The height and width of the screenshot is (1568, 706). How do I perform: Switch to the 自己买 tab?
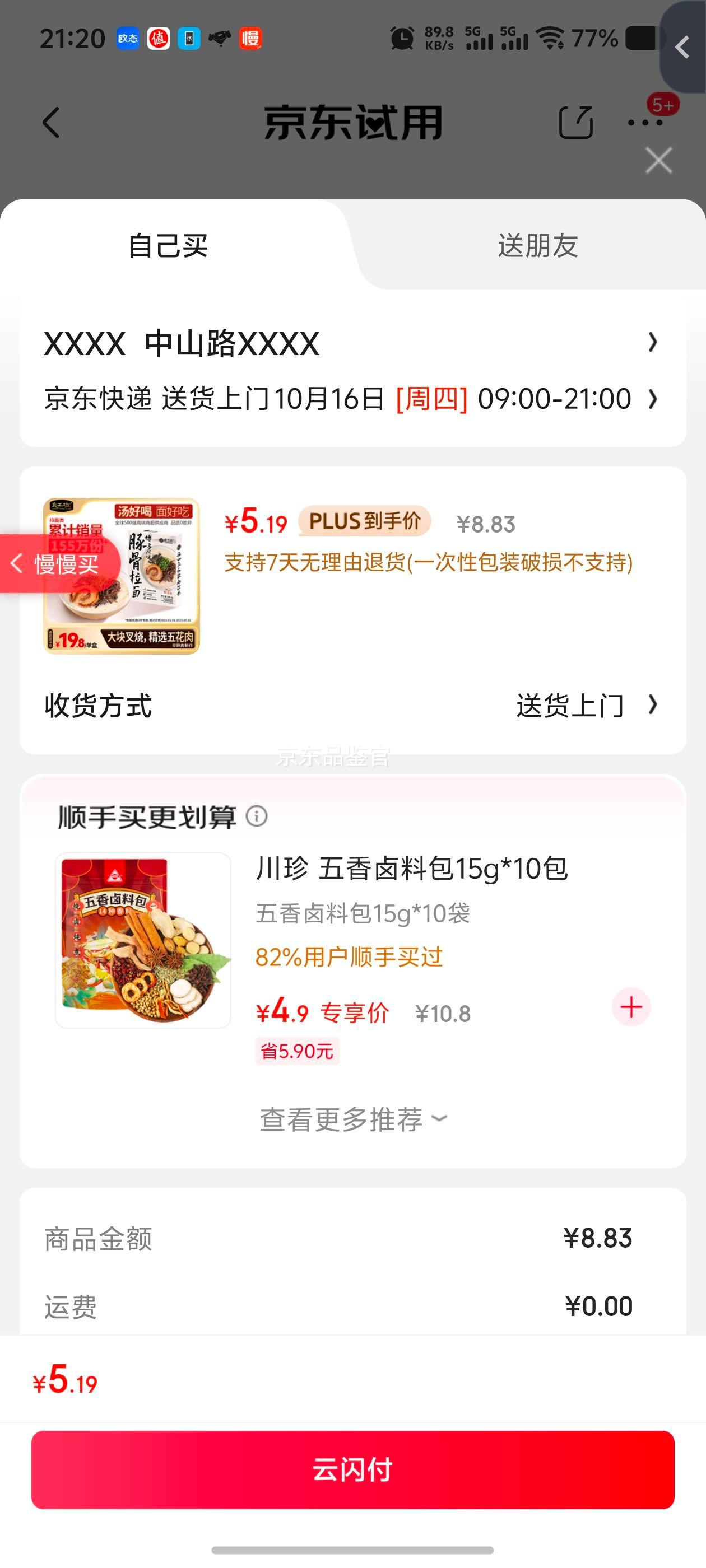[x=168, y=246]
